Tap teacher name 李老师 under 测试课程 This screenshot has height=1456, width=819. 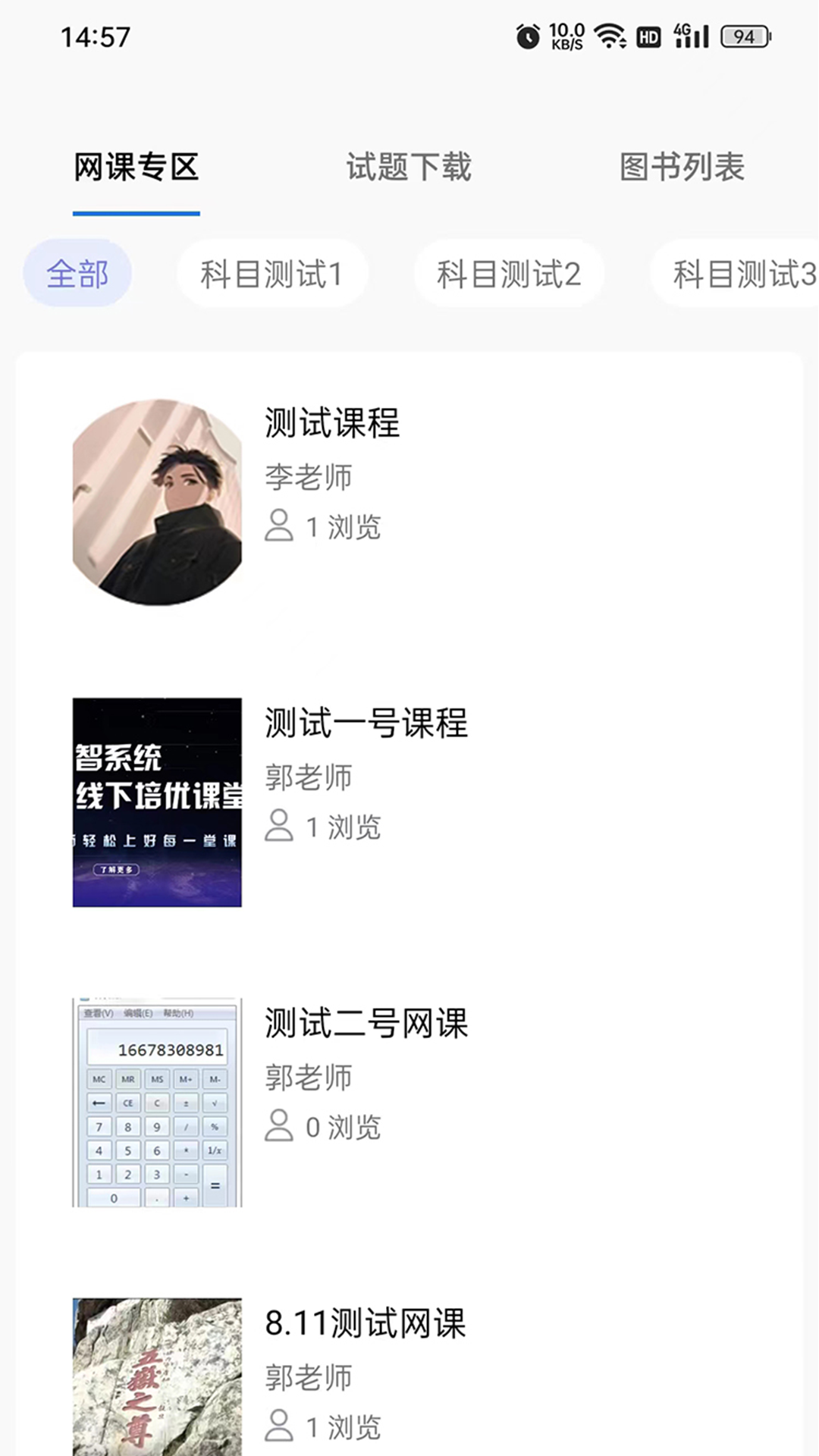308,477
